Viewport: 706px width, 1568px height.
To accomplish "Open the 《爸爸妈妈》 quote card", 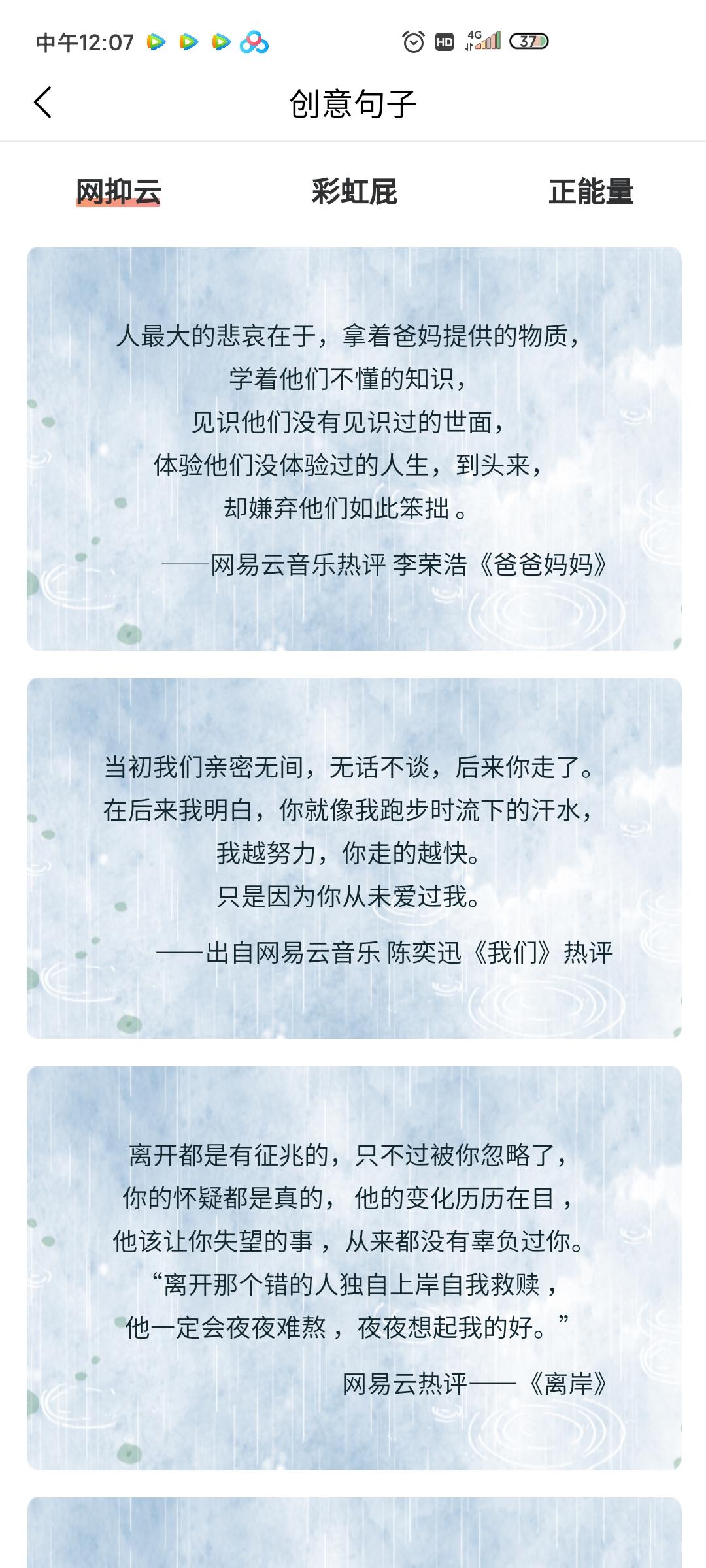I will (x=354, y=449).
